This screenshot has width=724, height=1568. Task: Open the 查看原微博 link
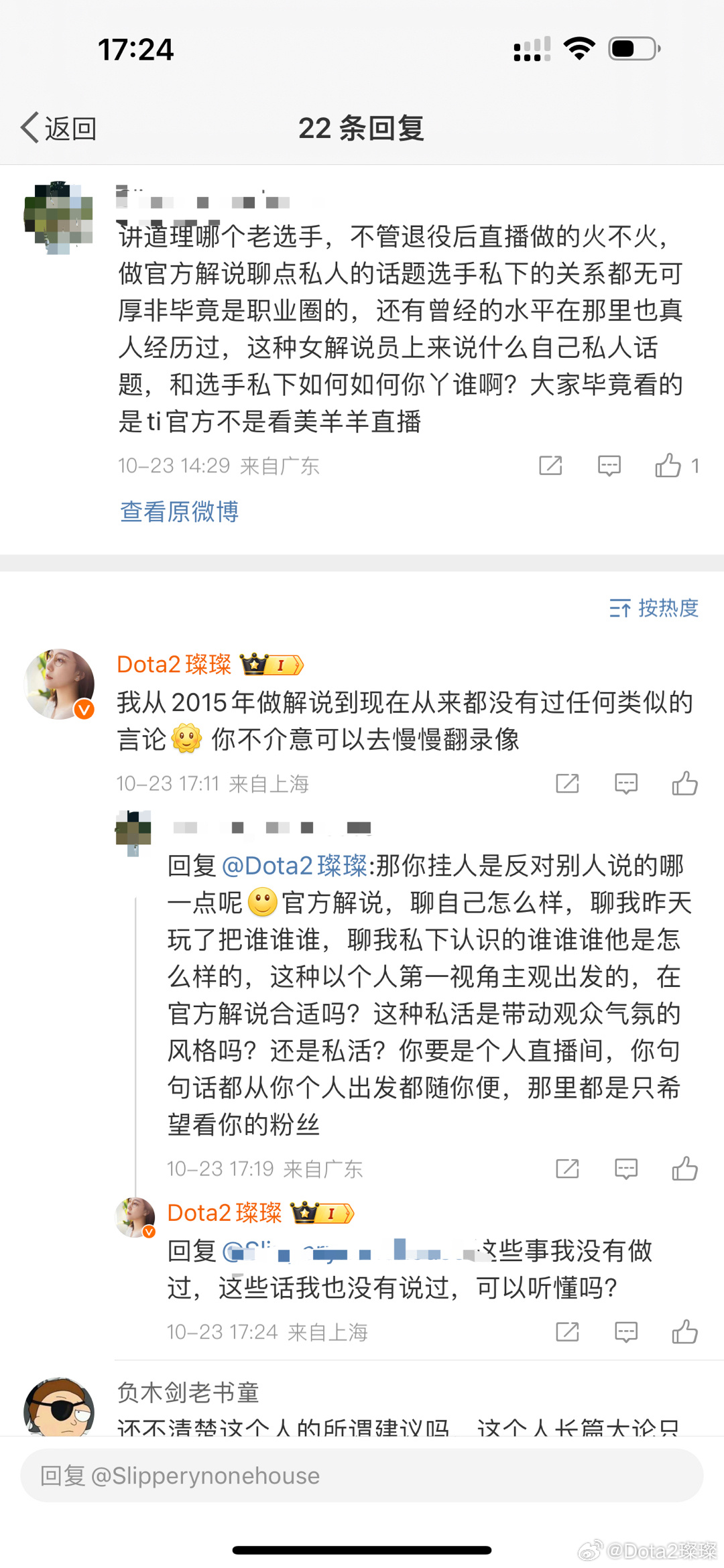click(179, 511)
